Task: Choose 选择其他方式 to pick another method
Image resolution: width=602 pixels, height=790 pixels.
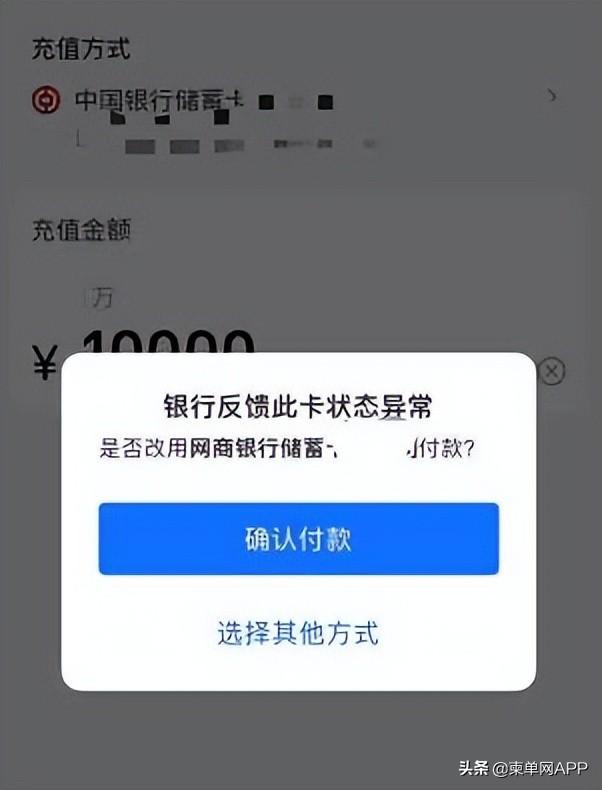Action: coord(298,633)
